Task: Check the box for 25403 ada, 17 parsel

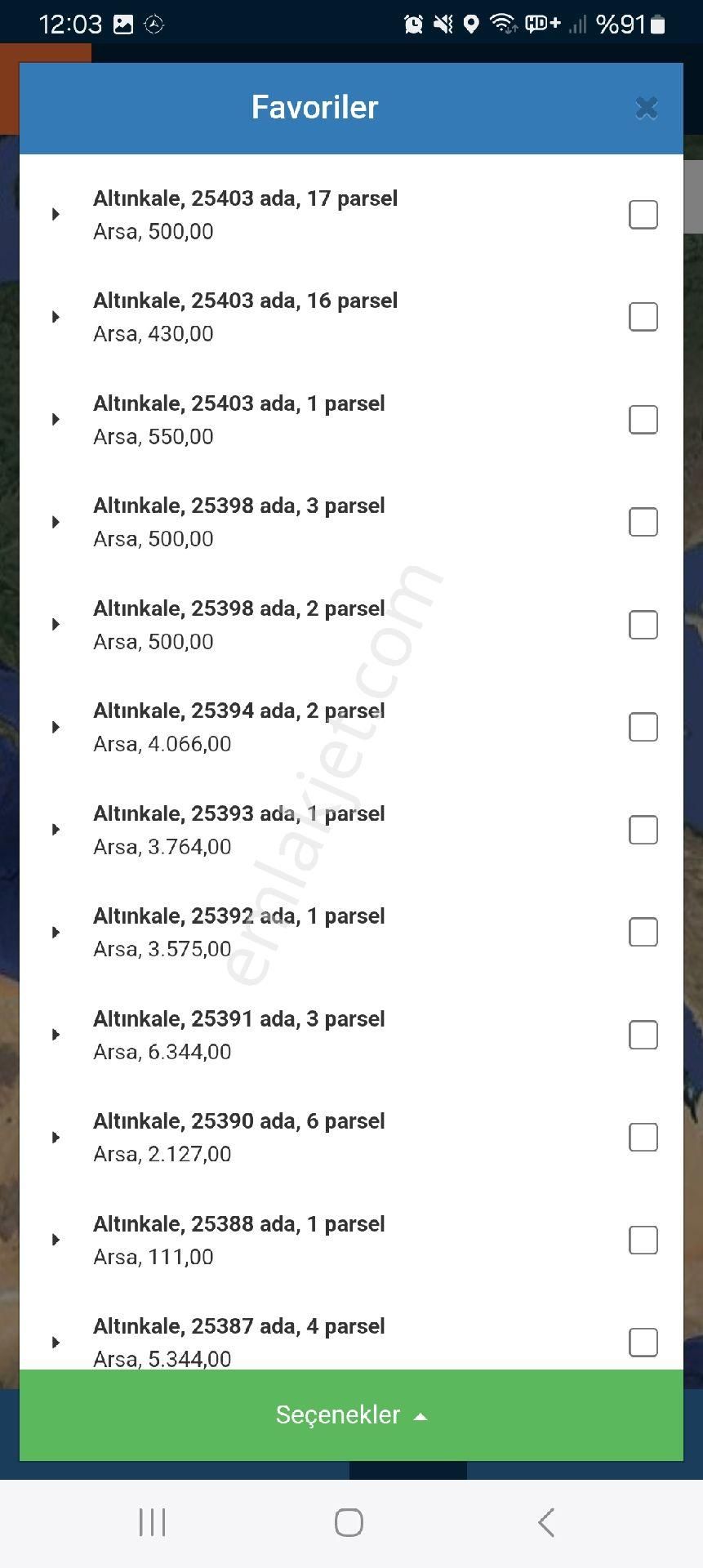Action: click(x=643, y=215)
